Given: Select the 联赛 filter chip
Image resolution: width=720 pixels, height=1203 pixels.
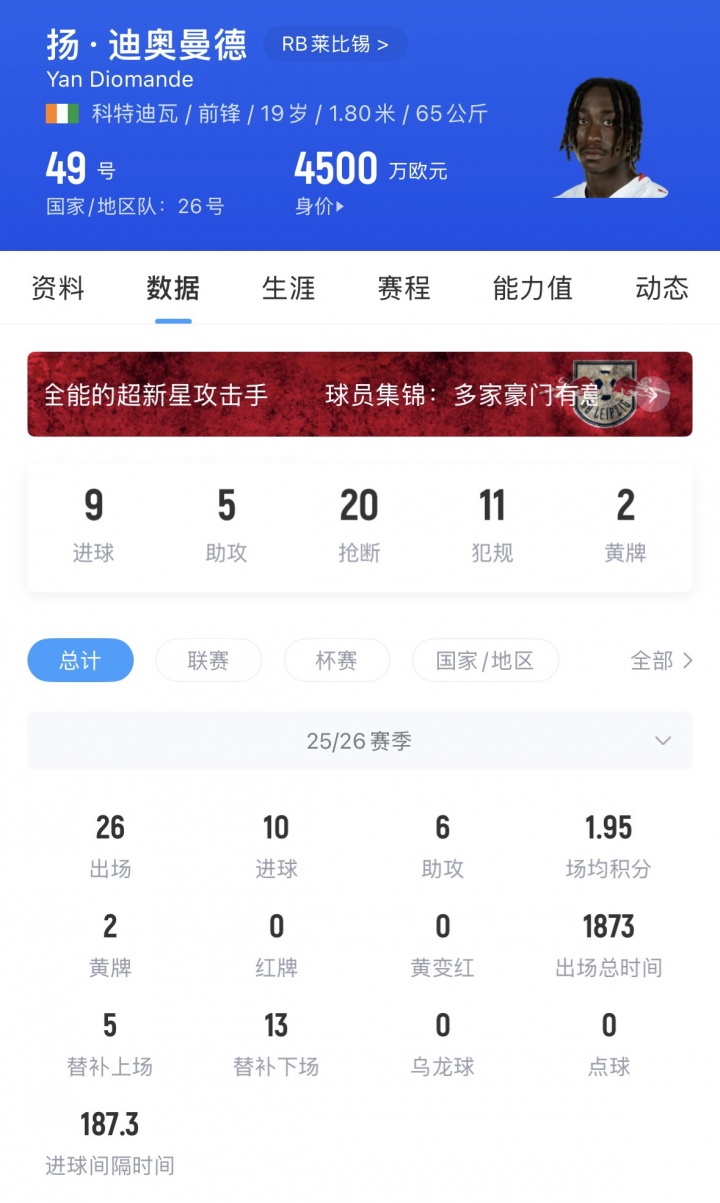Looking at the screenshot, I should pos(208,661).
